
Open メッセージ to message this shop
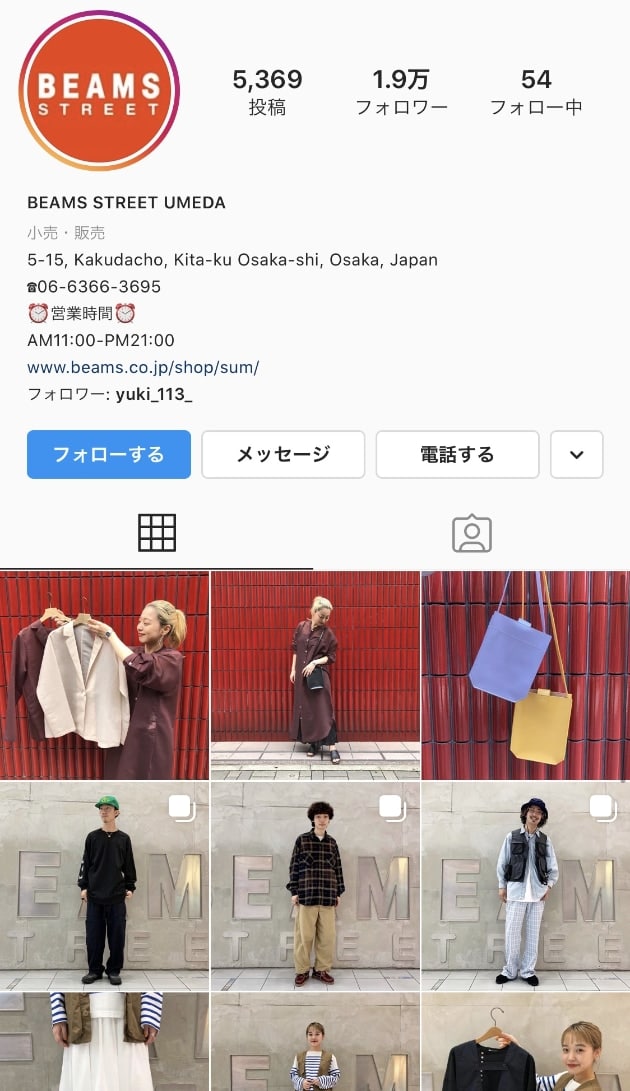283,454
